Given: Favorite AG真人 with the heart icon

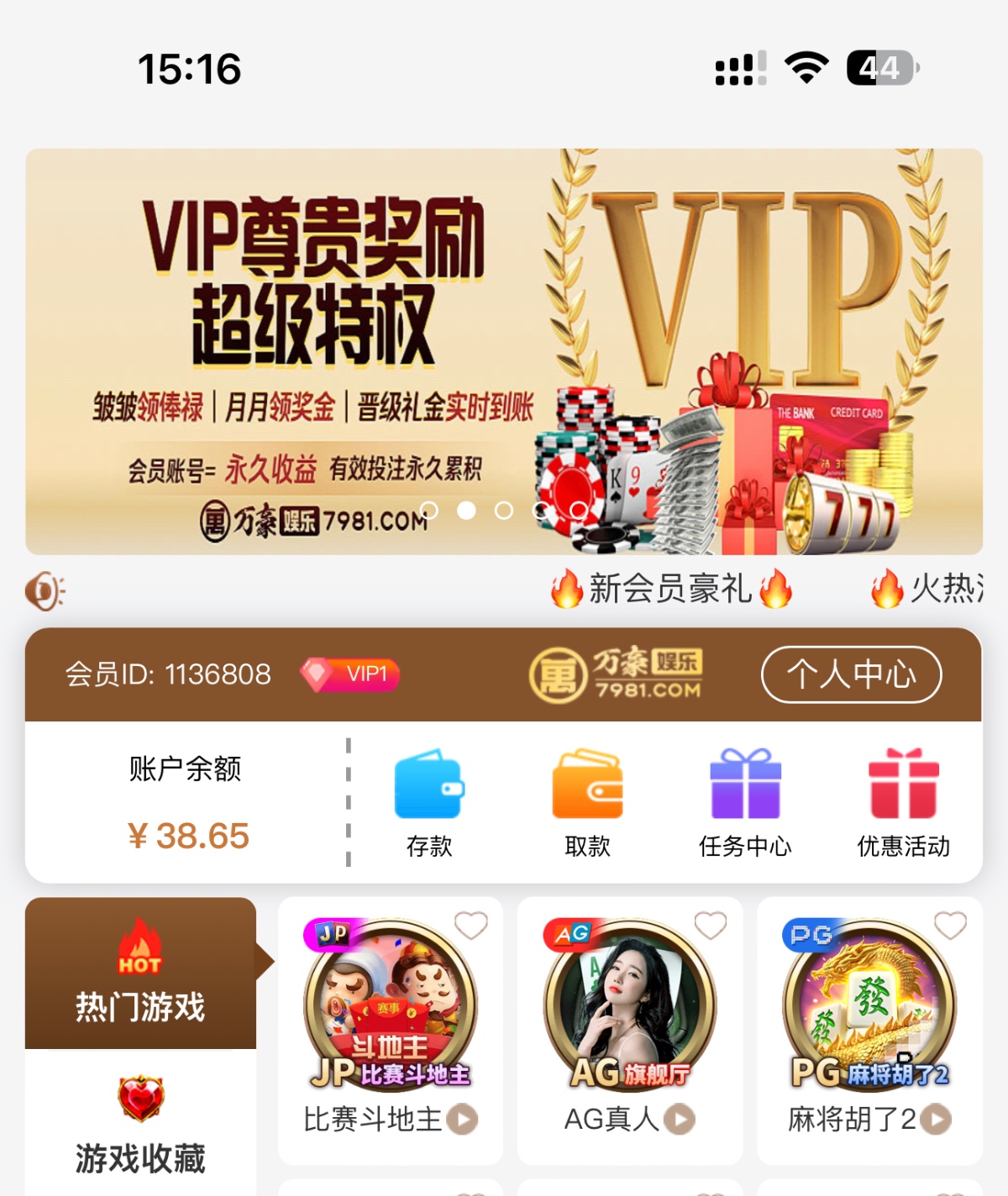Looking at the screenshot, I should 711,926.
